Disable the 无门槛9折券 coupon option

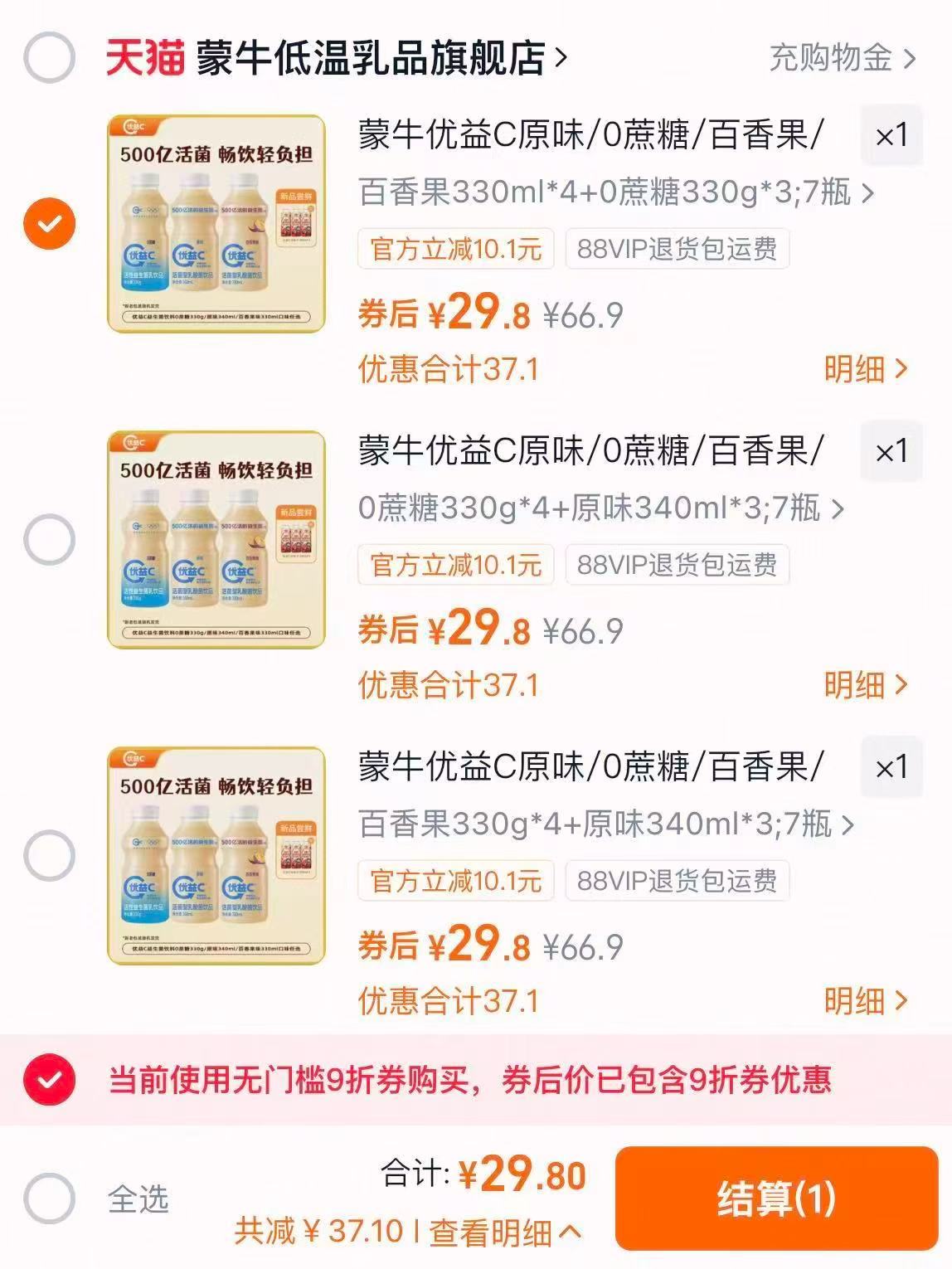pyautogui.click(x=51, y=1078)
